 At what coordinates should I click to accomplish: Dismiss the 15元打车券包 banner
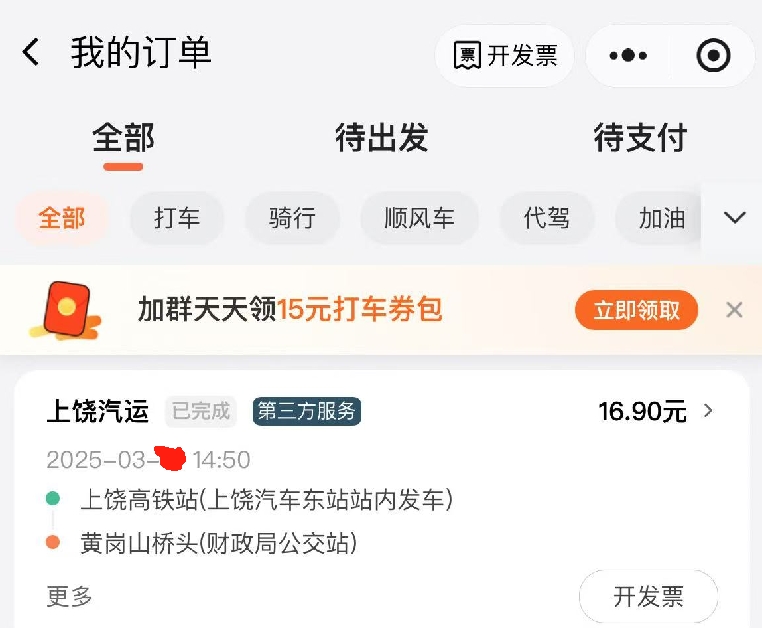[x=734, y=310]
